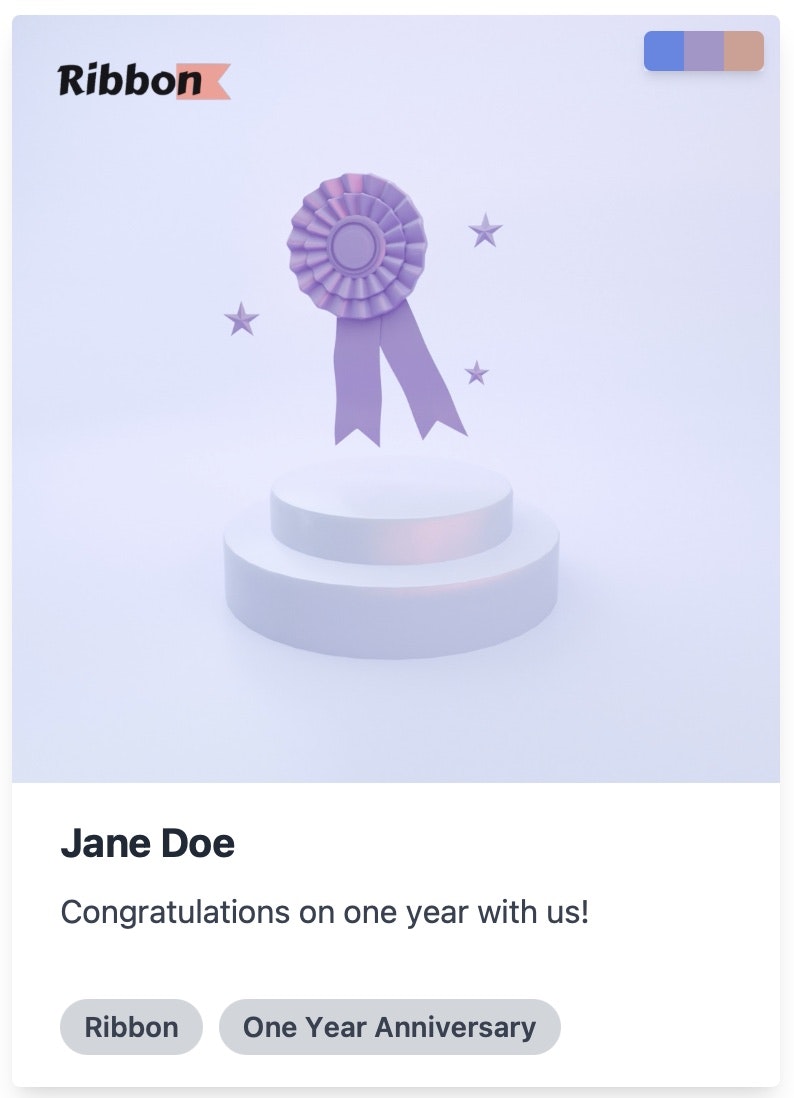Select the tan color swatch
The width and height of the screenshot is (794, 1098).
pos(744,51)
